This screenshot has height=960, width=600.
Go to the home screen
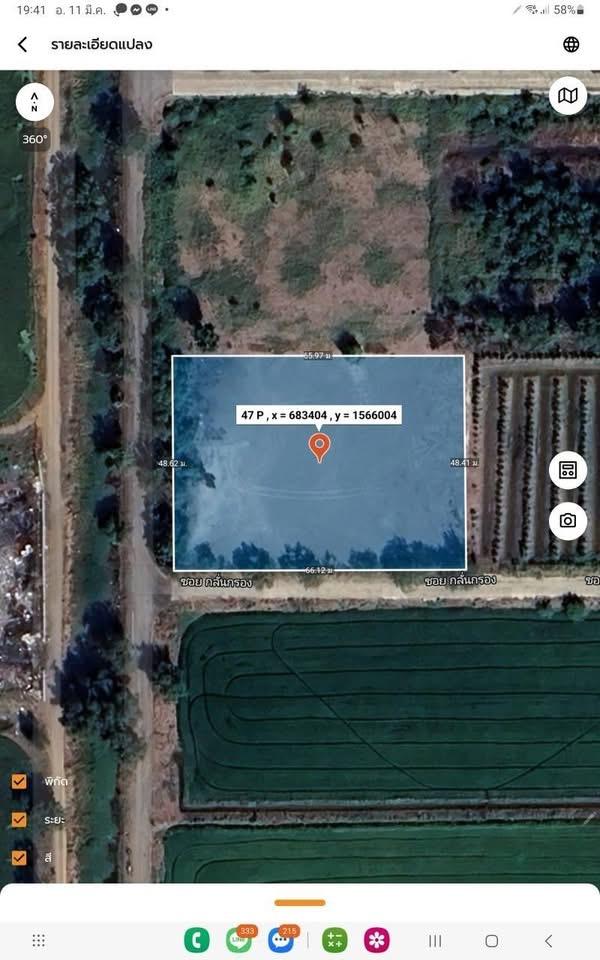pos(491,941)
